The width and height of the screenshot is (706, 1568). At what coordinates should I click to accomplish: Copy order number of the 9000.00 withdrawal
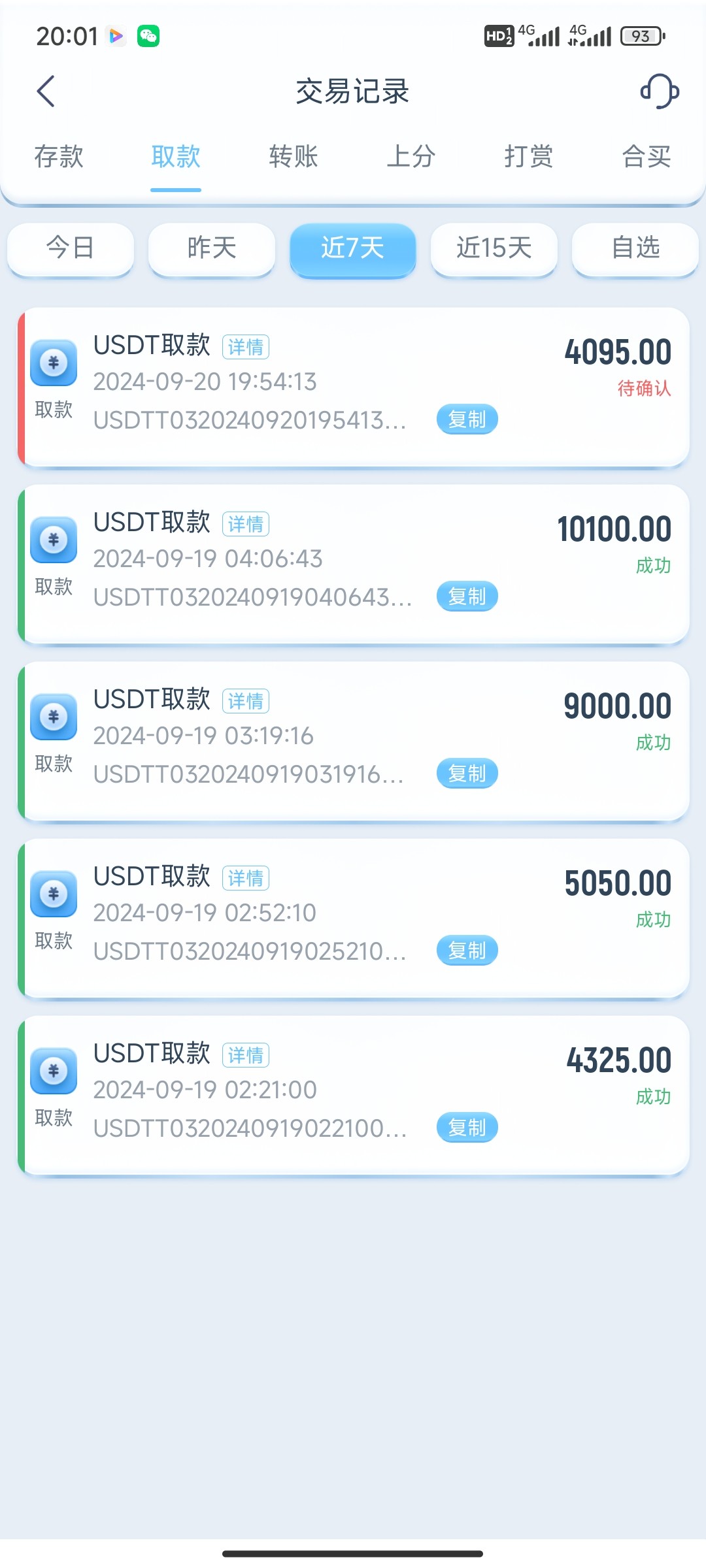pyautogui.click(x=467, y=774)
